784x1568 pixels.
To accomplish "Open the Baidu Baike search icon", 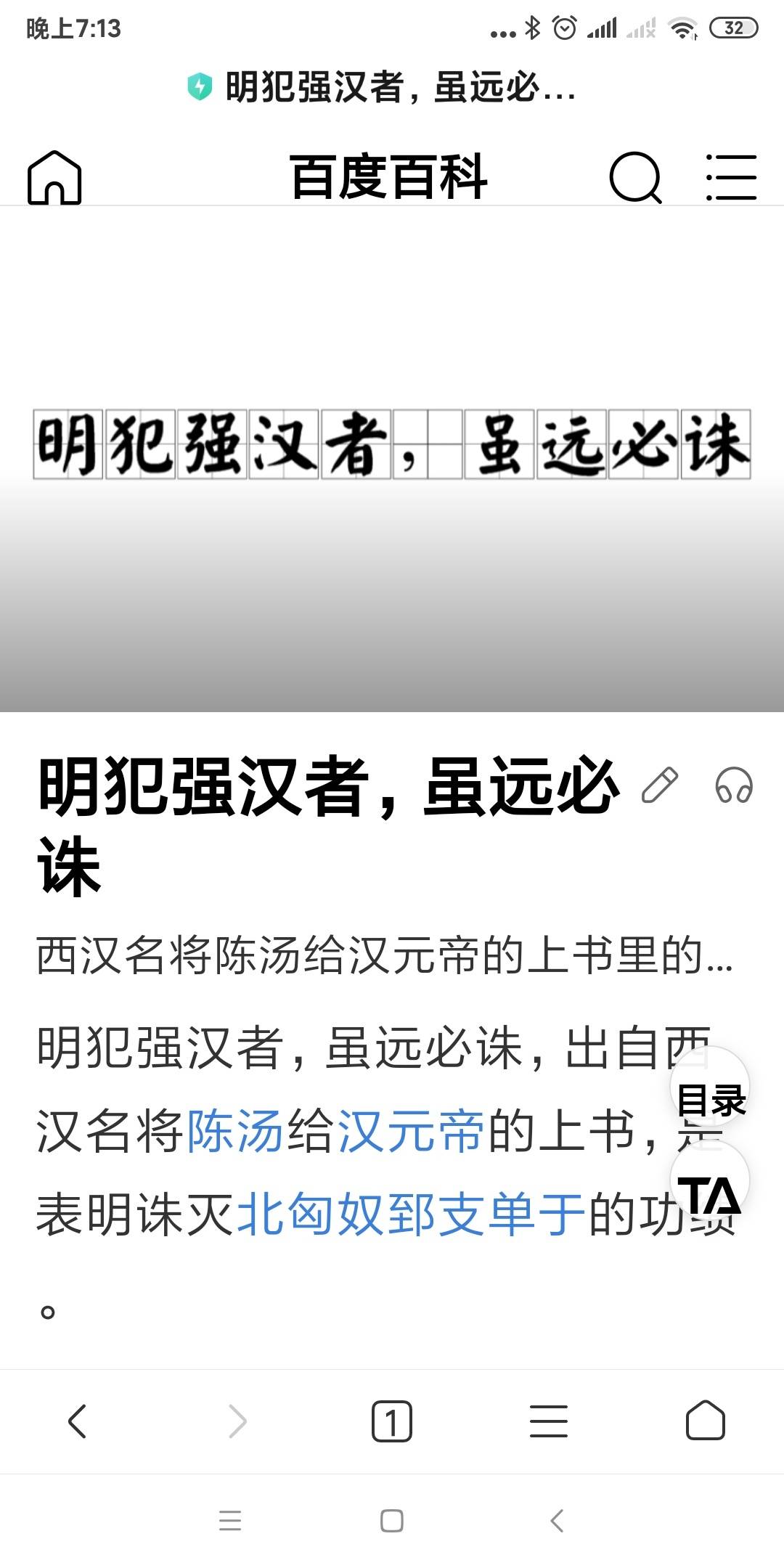I will click(635, 177).
